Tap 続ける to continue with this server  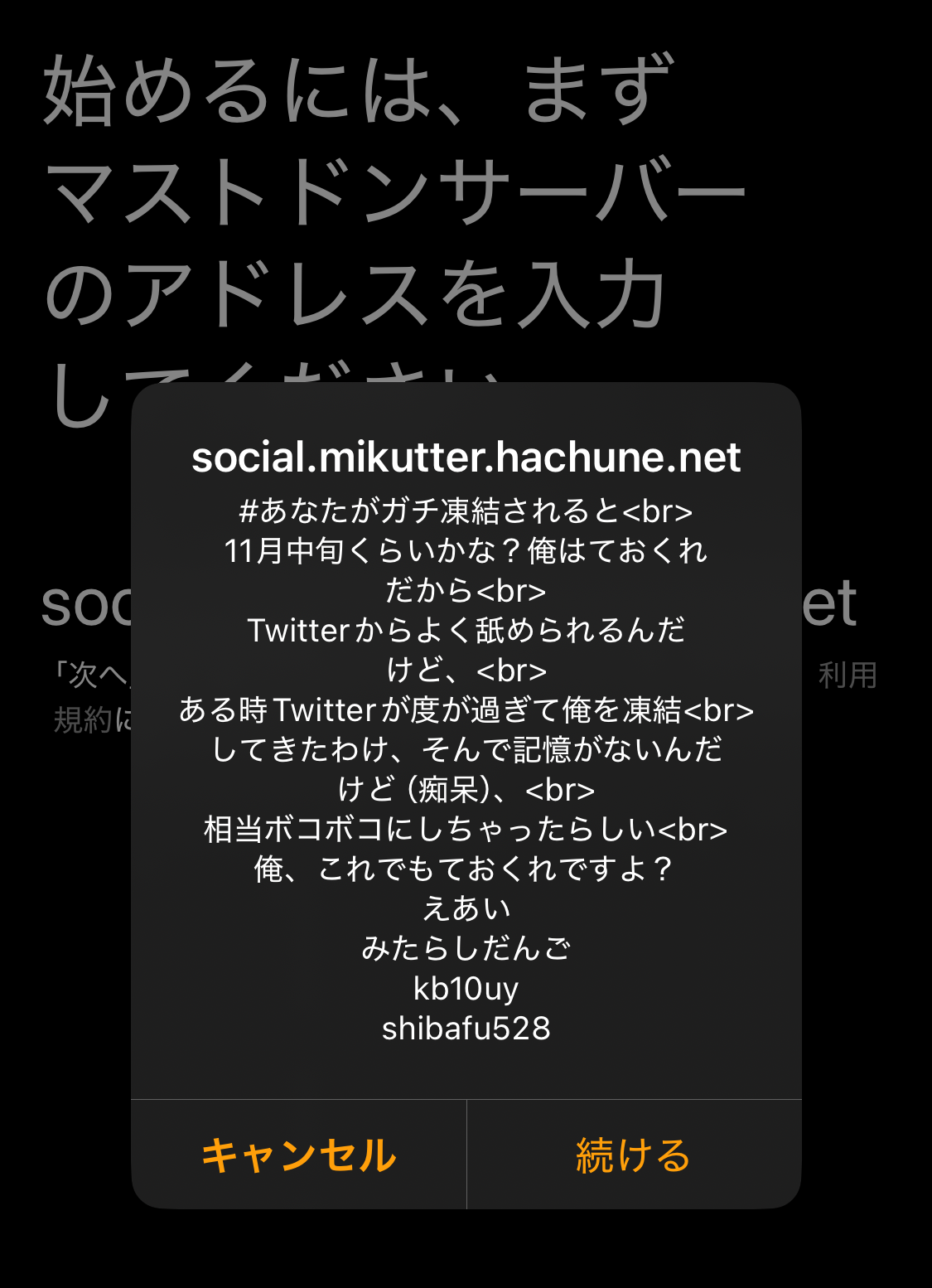[x=634, y=1155]
